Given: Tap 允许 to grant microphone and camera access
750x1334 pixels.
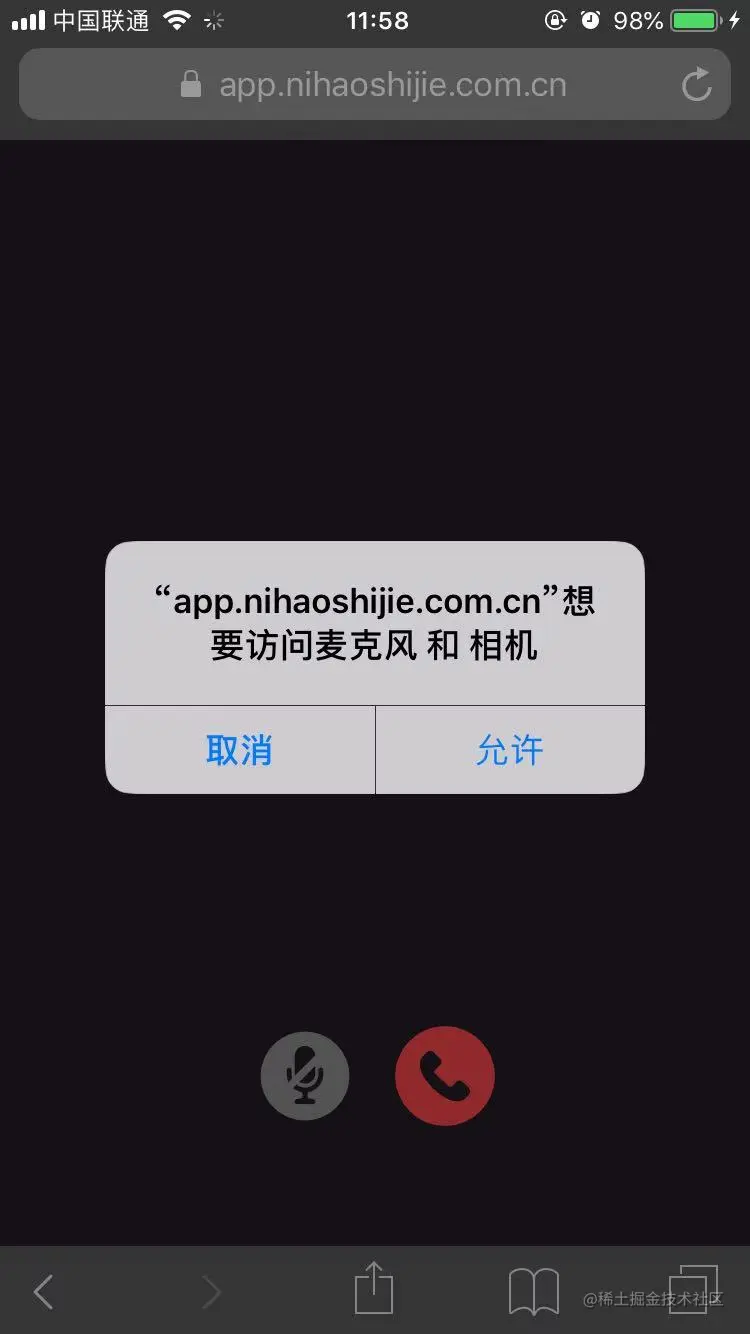Looking at the screenshot, I should (x=509, y=750).
